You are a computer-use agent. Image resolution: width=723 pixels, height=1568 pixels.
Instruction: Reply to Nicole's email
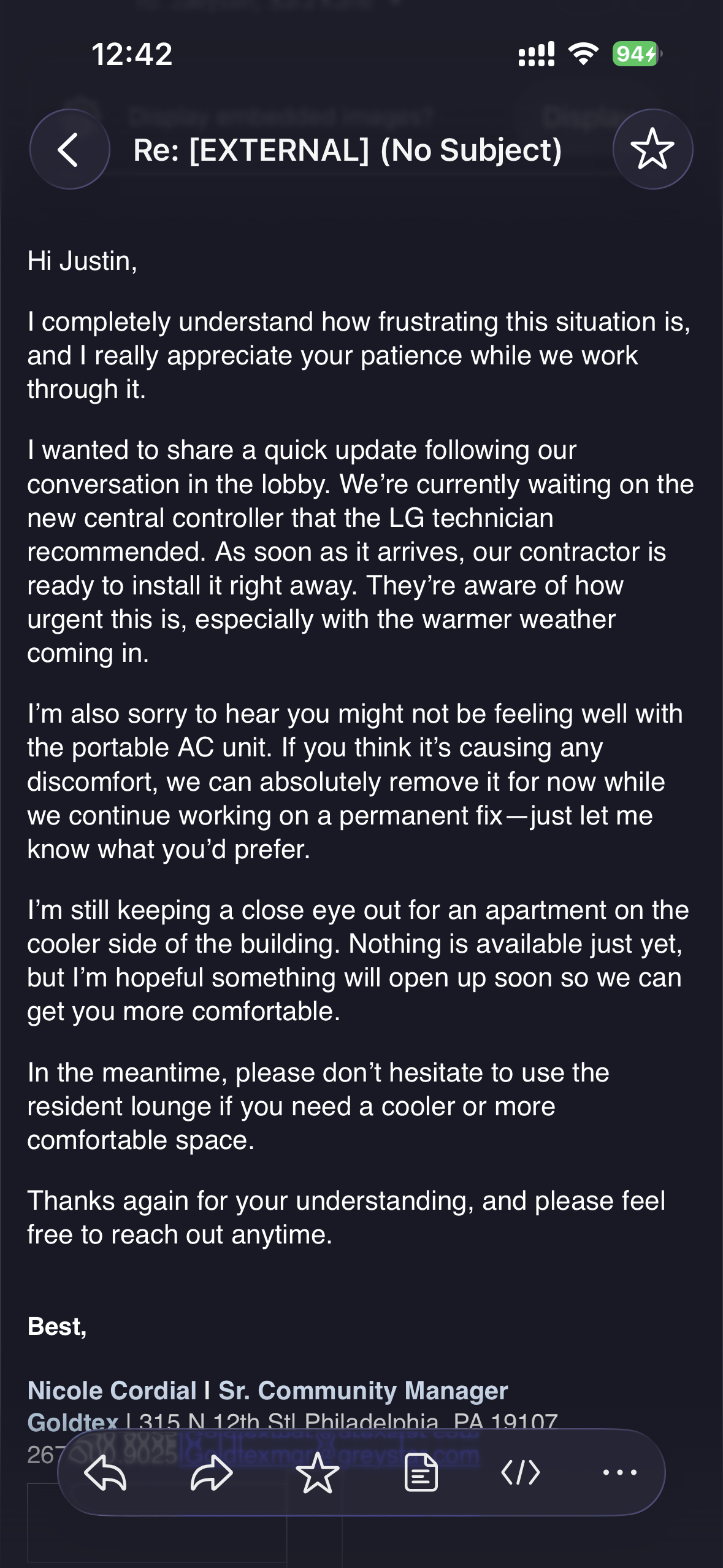106,1473
